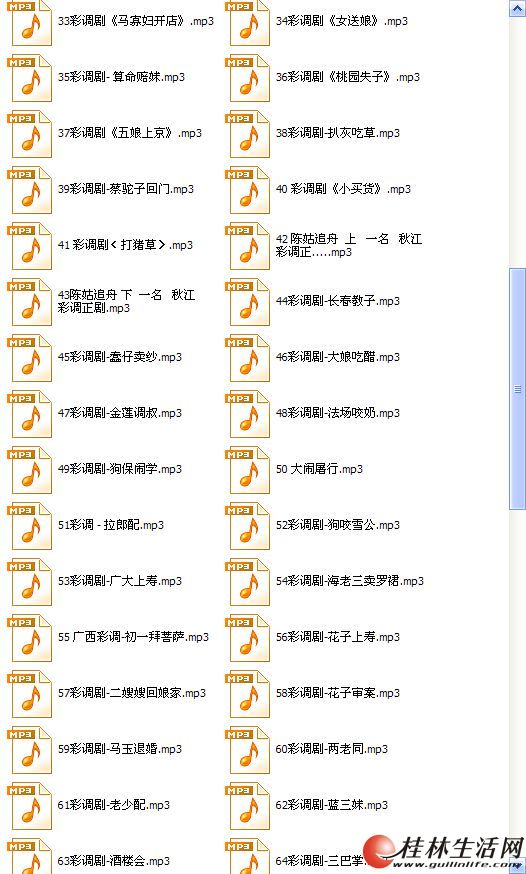The height and width of the screenshot is (874, 526).
Task: Click the scrollbar up arrow
Action: click(518, 8)
